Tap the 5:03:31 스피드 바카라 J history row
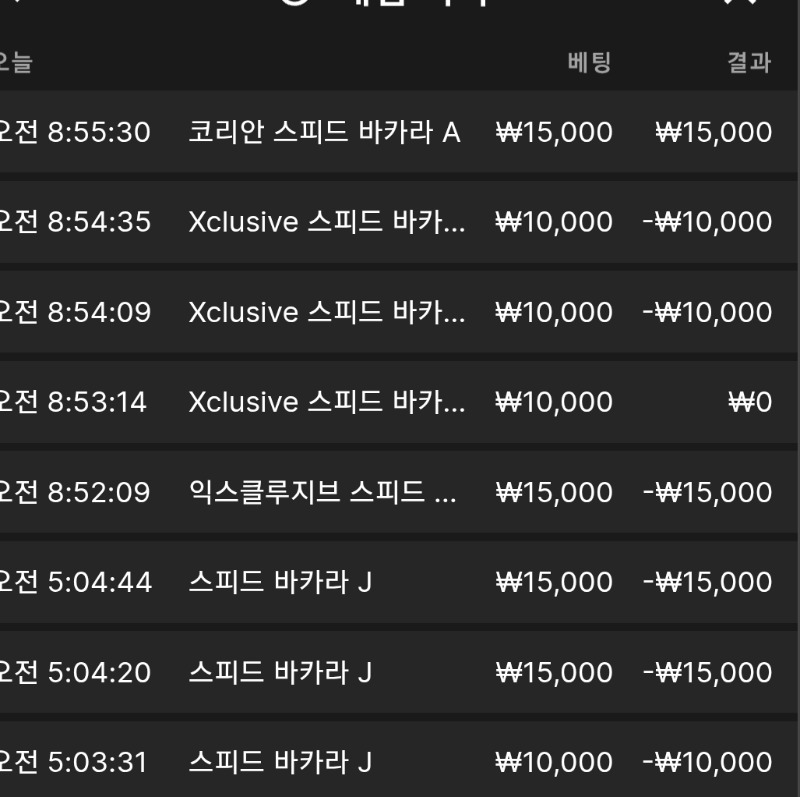Image resolution: width=800 pixels, height=797 pixels. pos(400,762)
